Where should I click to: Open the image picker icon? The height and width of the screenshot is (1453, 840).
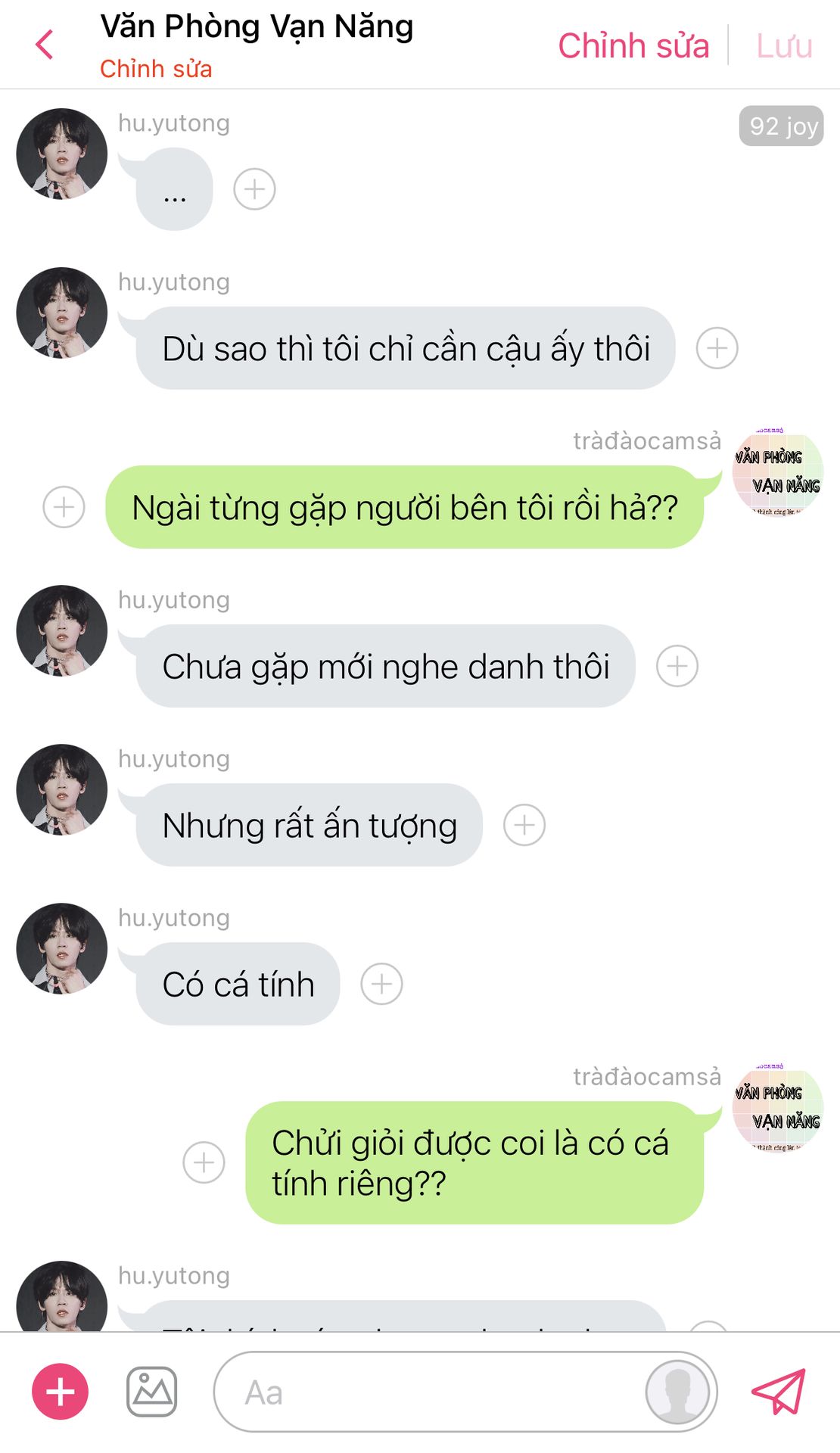[151, 1392]
